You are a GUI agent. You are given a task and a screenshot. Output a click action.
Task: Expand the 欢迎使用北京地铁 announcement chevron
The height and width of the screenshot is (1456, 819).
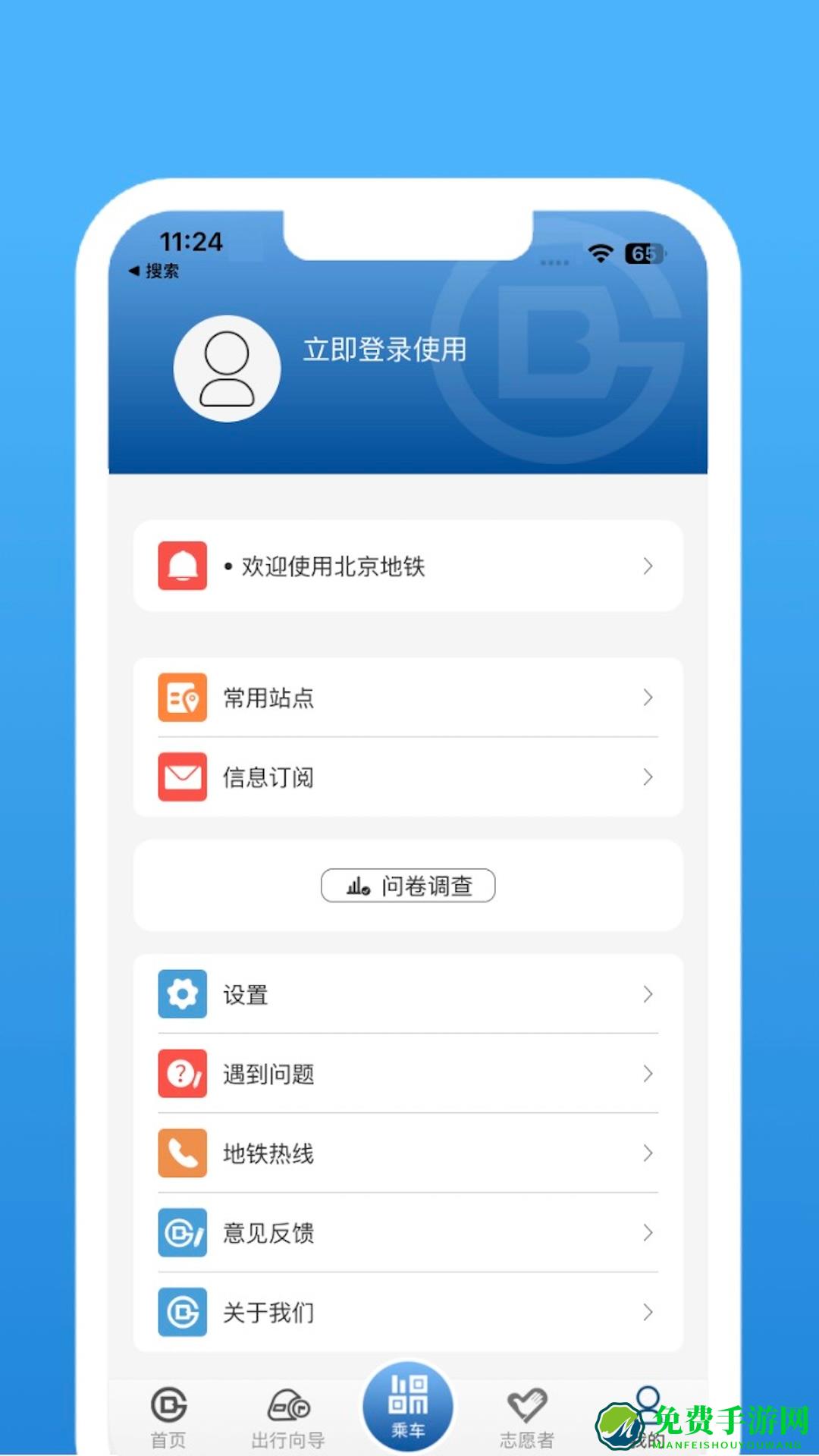648,566
